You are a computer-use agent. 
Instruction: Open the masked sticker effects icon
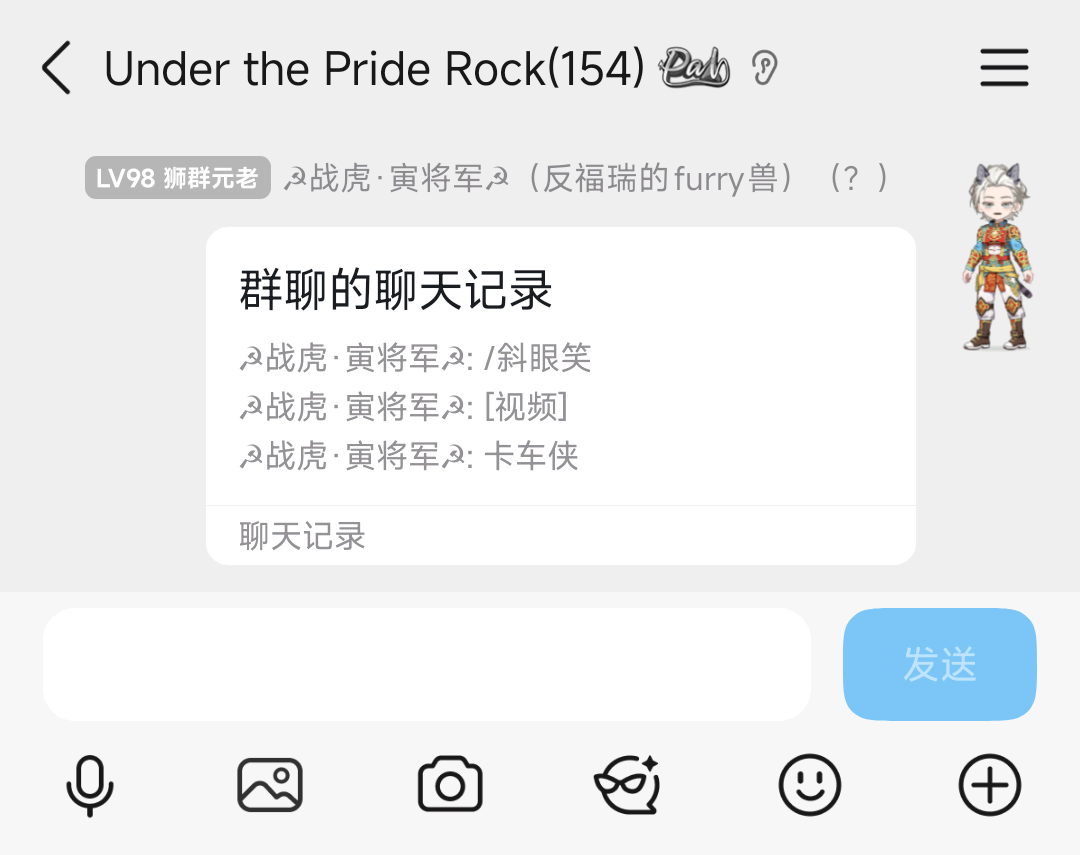coord(627,785)
